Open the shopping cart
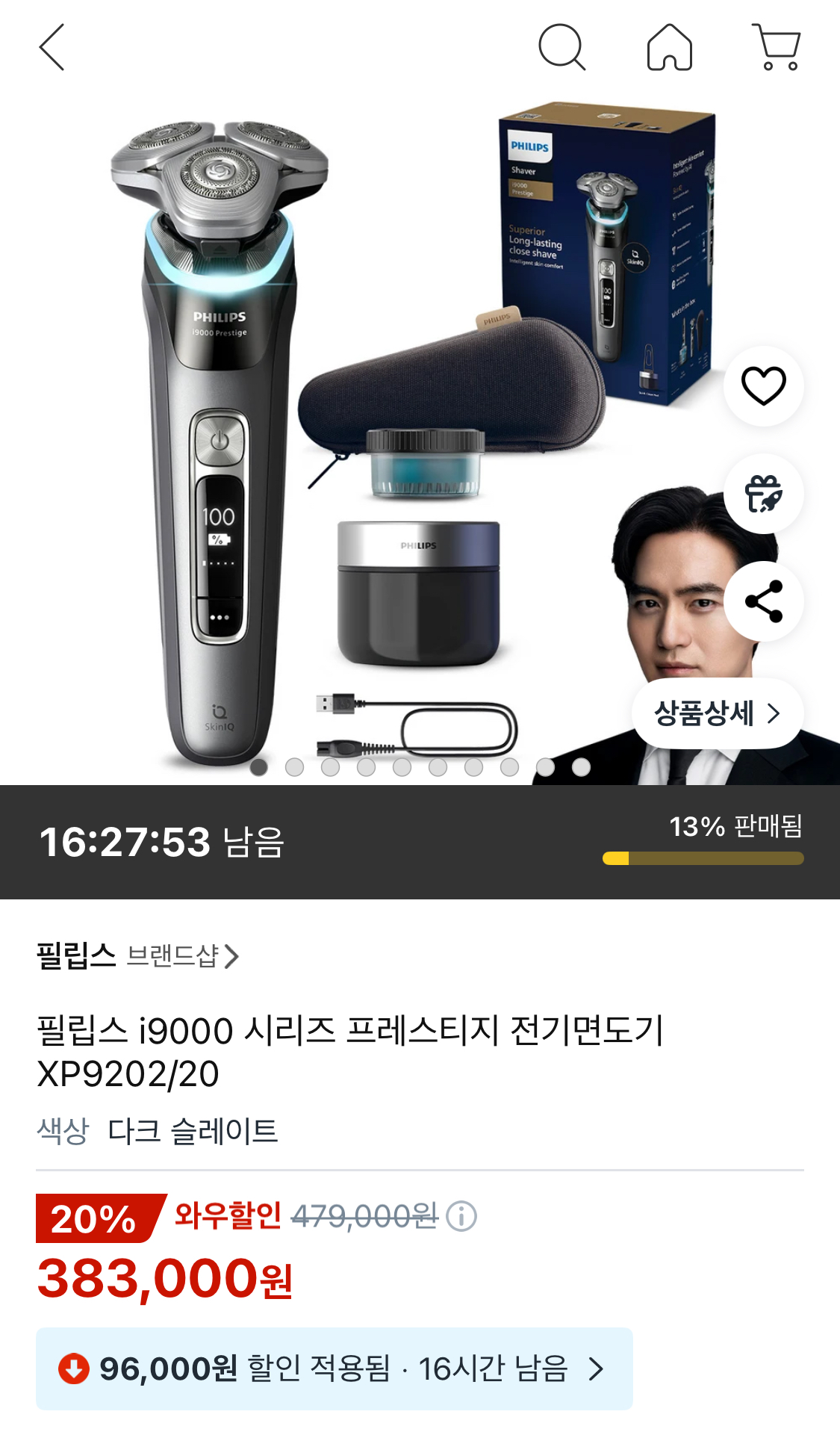 click(x=777, y=47)
